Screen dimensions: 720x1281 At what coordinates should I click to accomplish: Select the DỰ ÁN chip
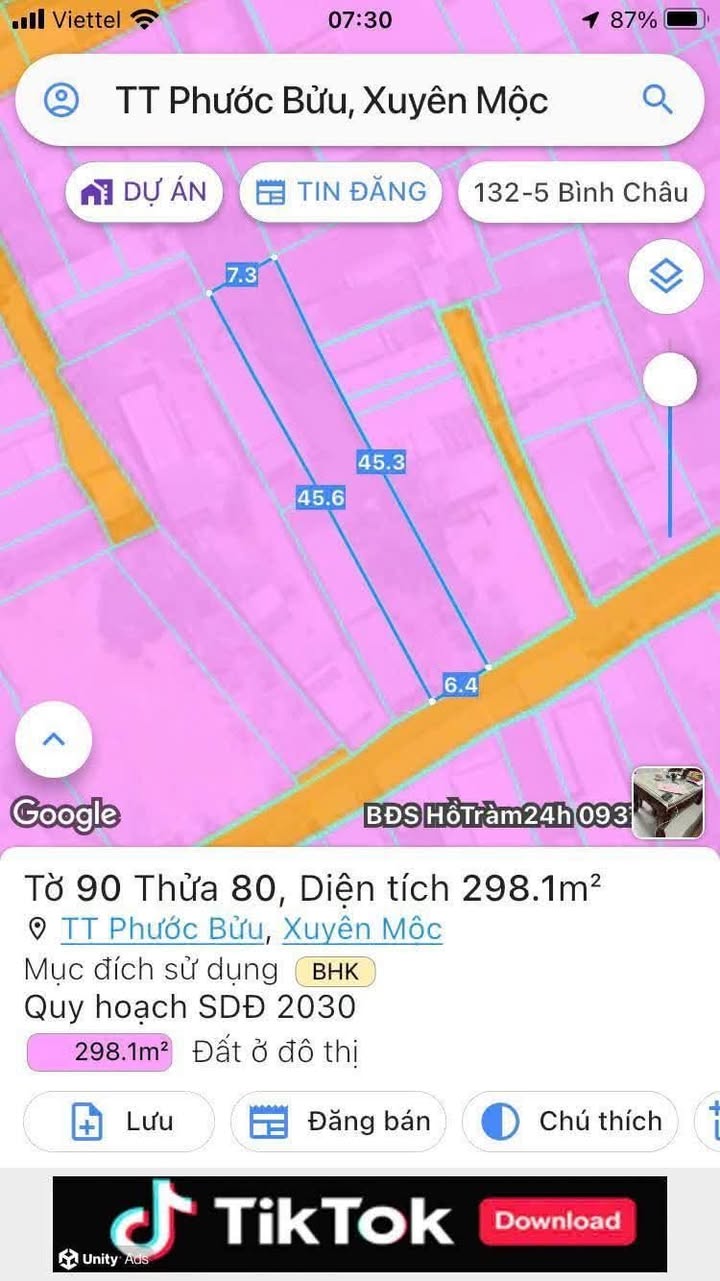(x=144, y=192)
